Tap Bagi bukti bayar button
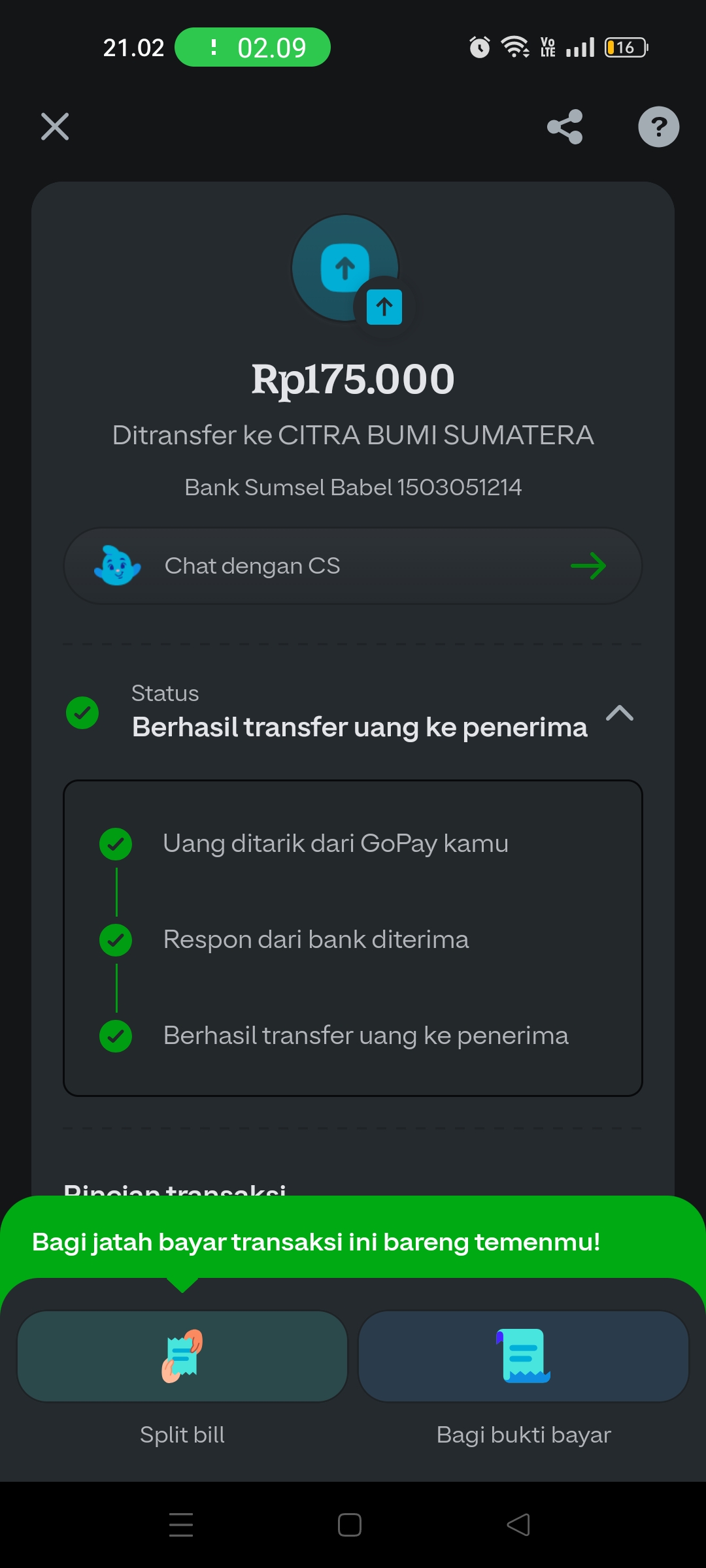Image resolution: width=706 pixels, height=1568 pixels. tap(524, 1356)
